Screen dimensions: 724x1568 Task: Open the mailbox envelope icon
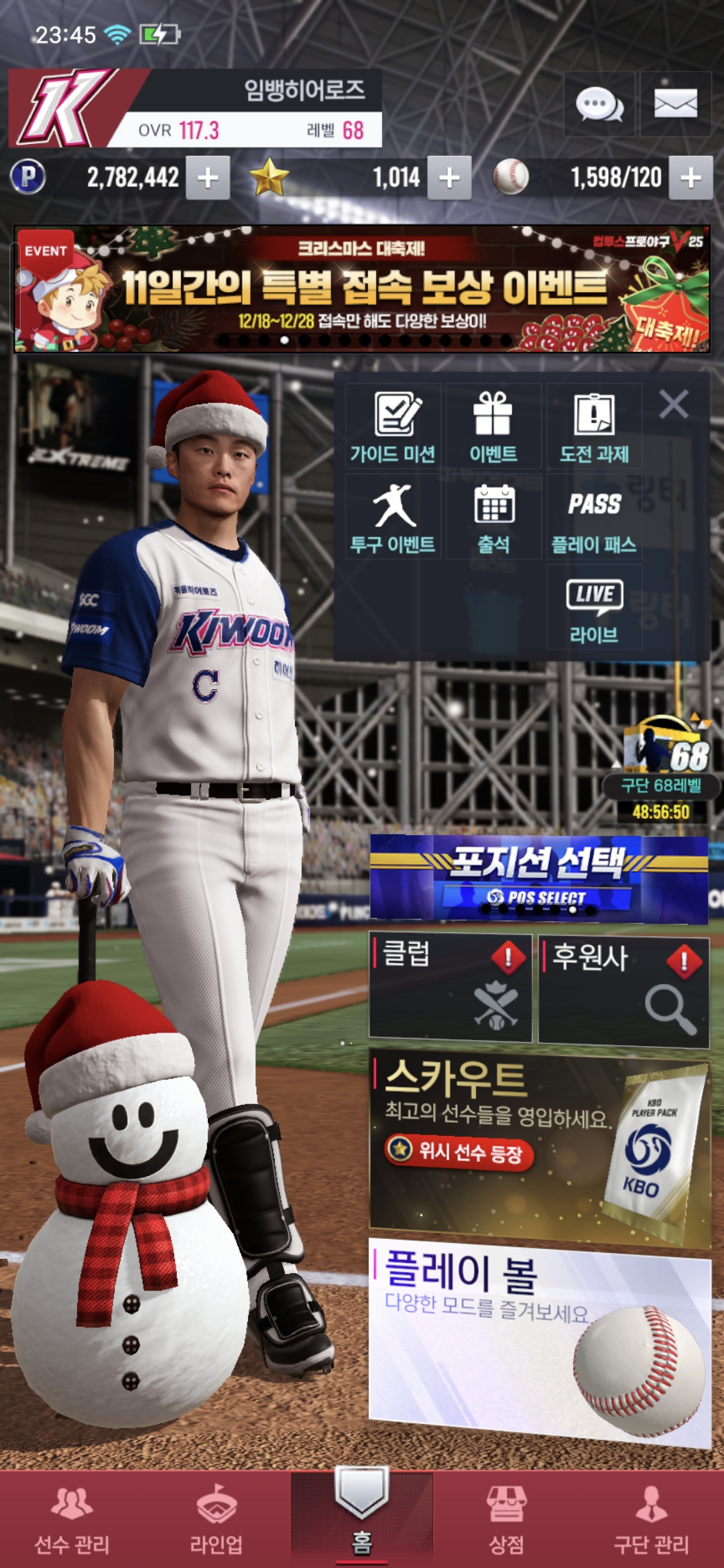tap(675, 105)
